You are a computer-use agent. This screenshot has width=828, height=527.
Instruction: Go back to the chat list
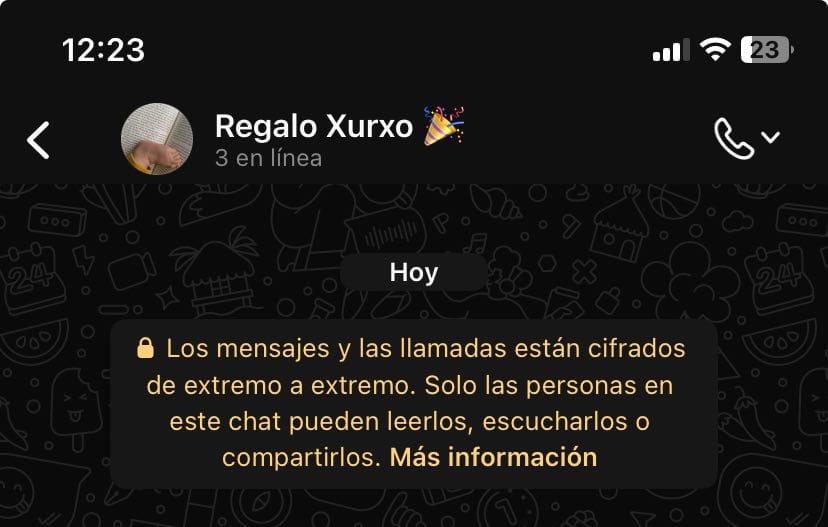click(x=38, y=140)
